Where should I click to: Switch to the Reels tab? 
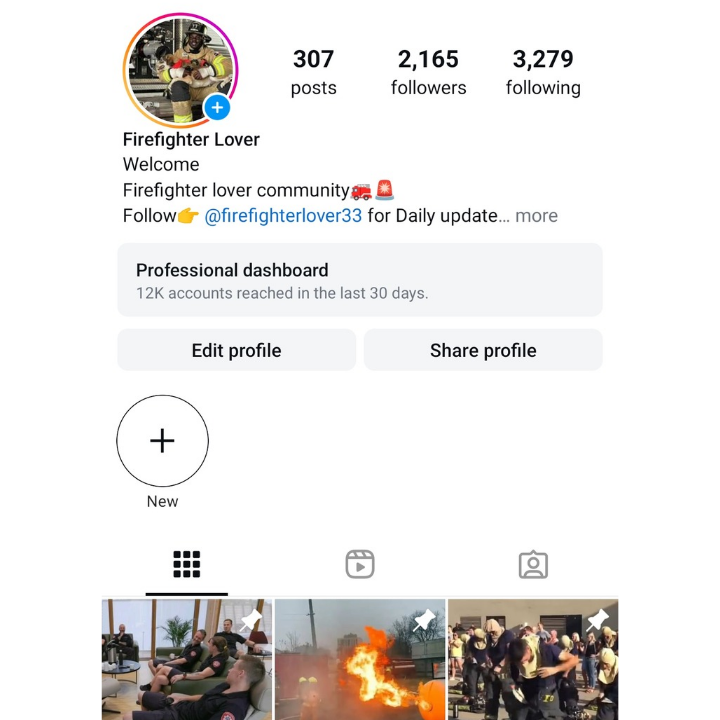(360, 565)
